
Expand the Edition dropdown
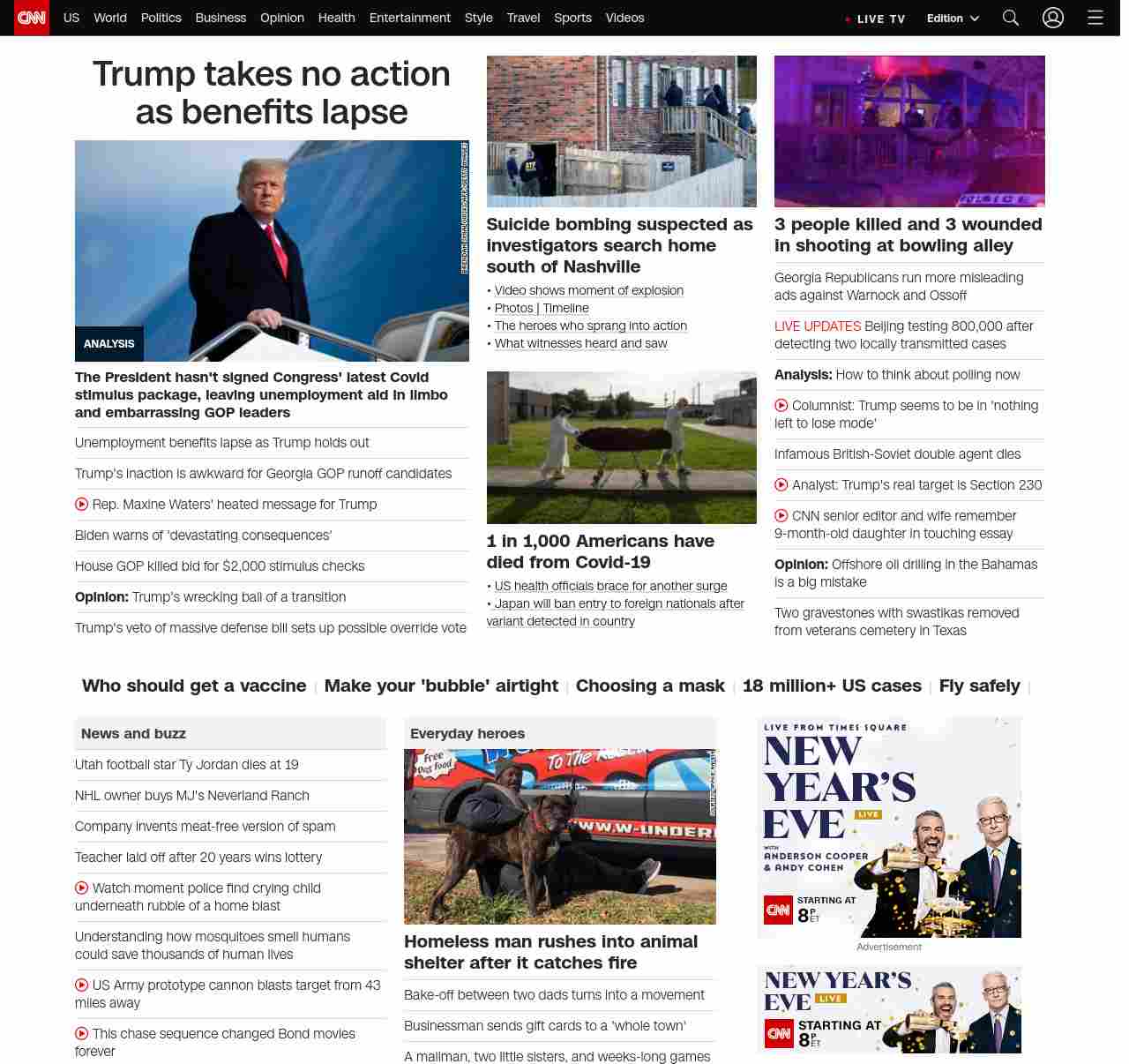(953, 18)
